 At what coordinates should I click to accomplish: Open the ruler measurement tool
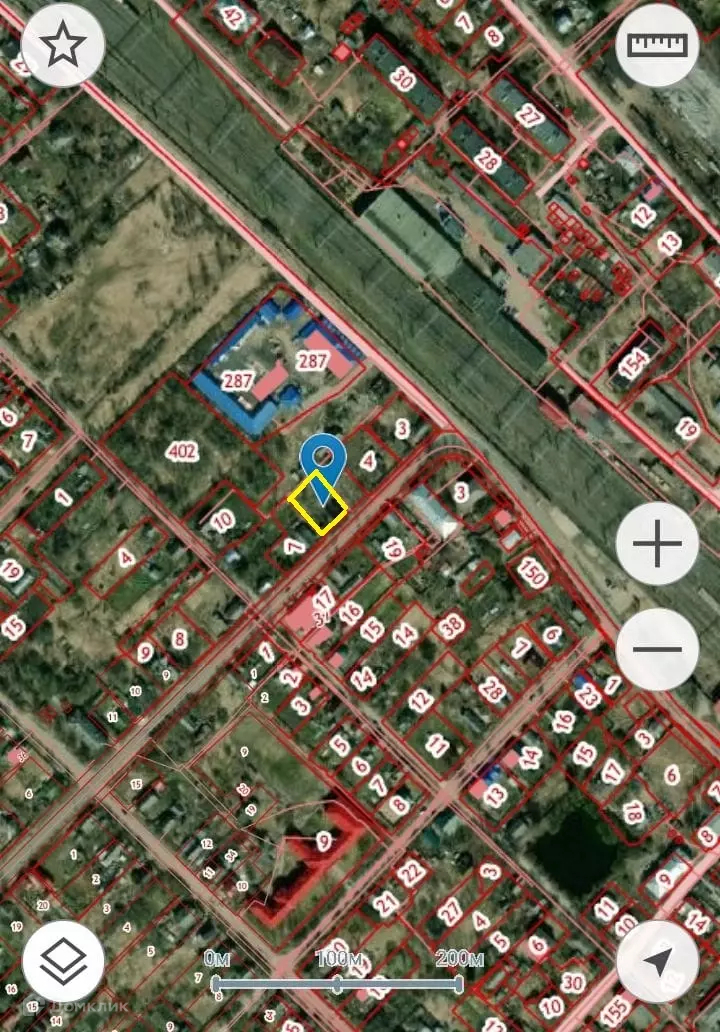click(x=657, y=45)
